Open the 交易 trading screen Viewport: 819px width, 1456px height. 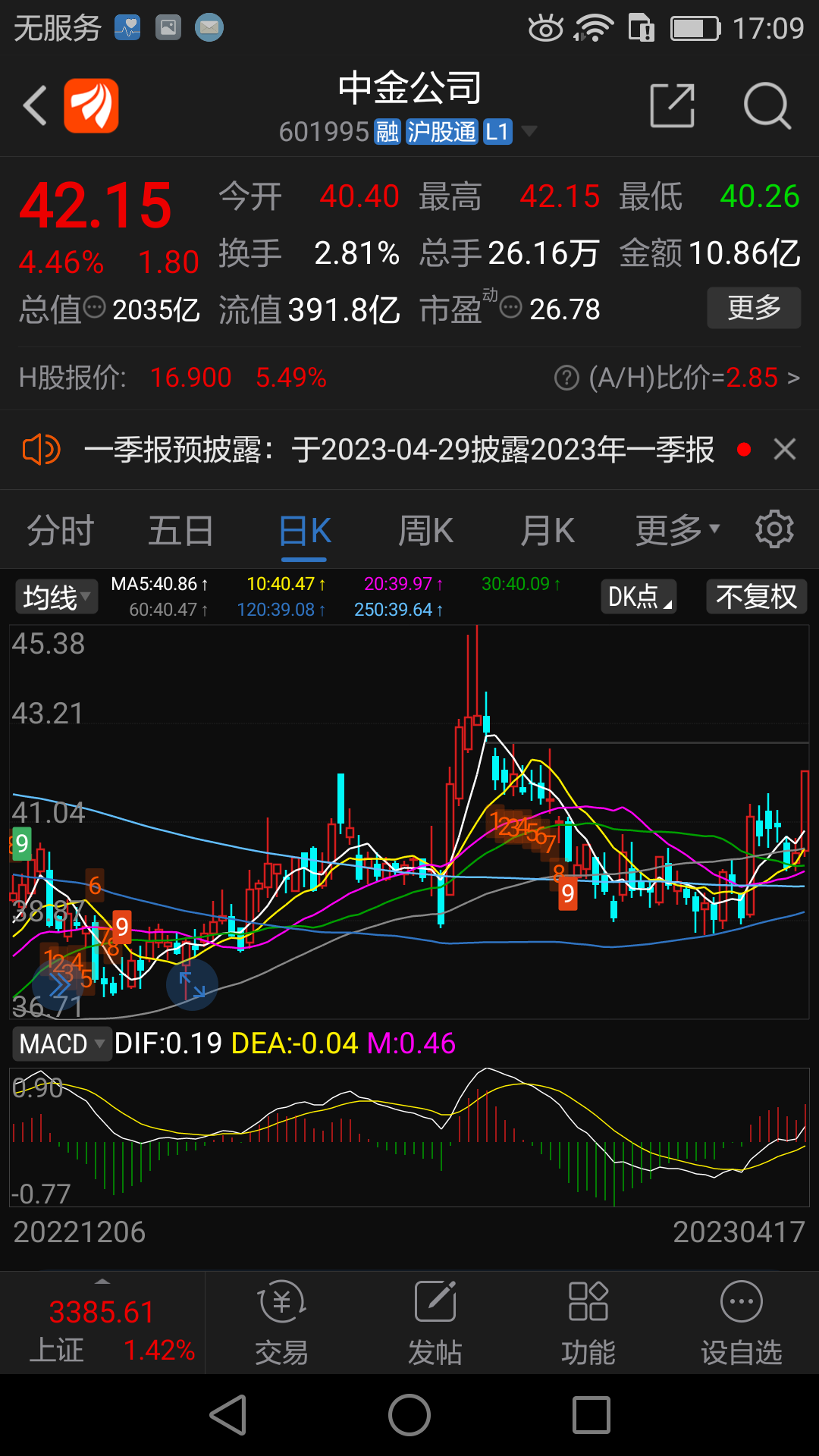coord(281,1323)
